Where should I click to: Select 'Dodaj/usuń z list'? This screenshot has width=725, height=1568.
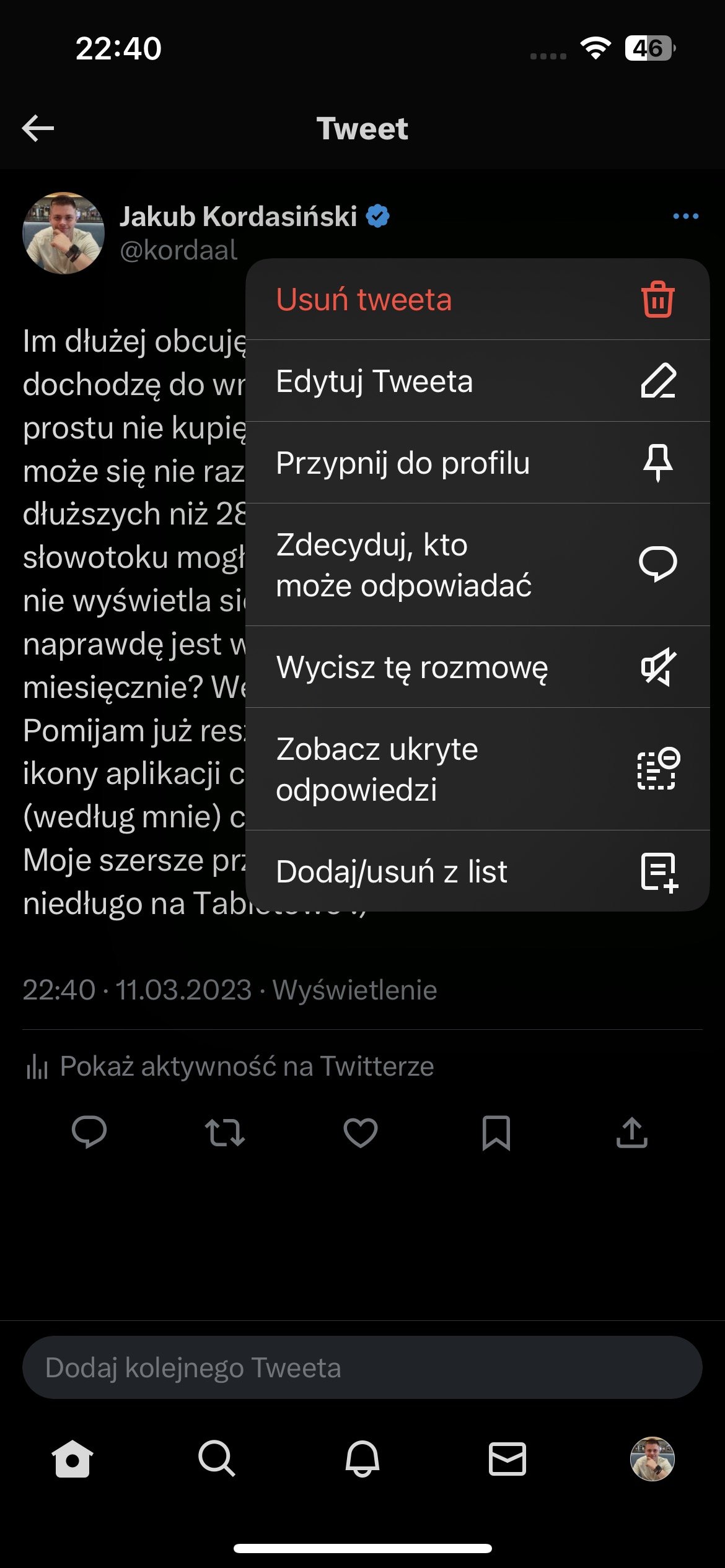[x=477, y=871]
